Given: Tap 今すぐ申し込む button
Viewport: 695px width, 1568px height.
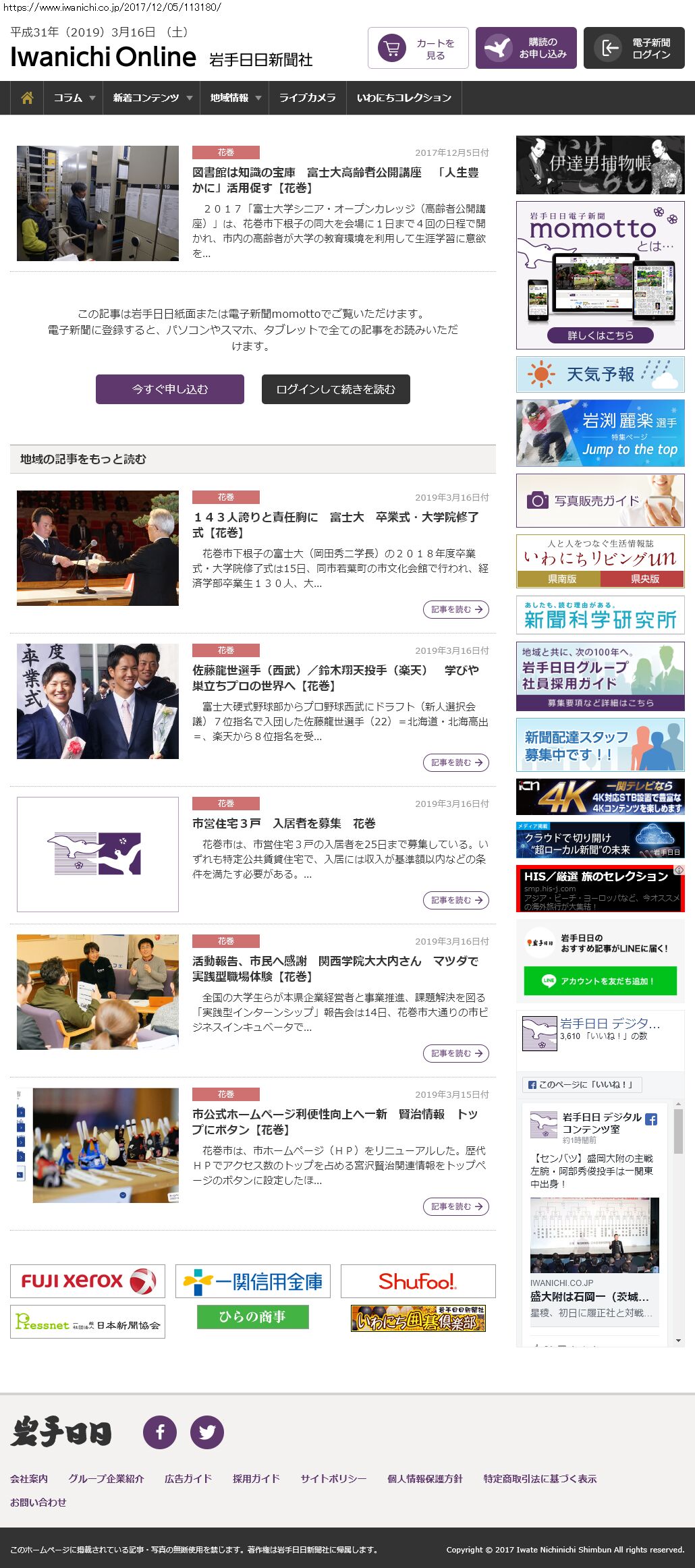Looking at the screenshot, I should point(170,389).
